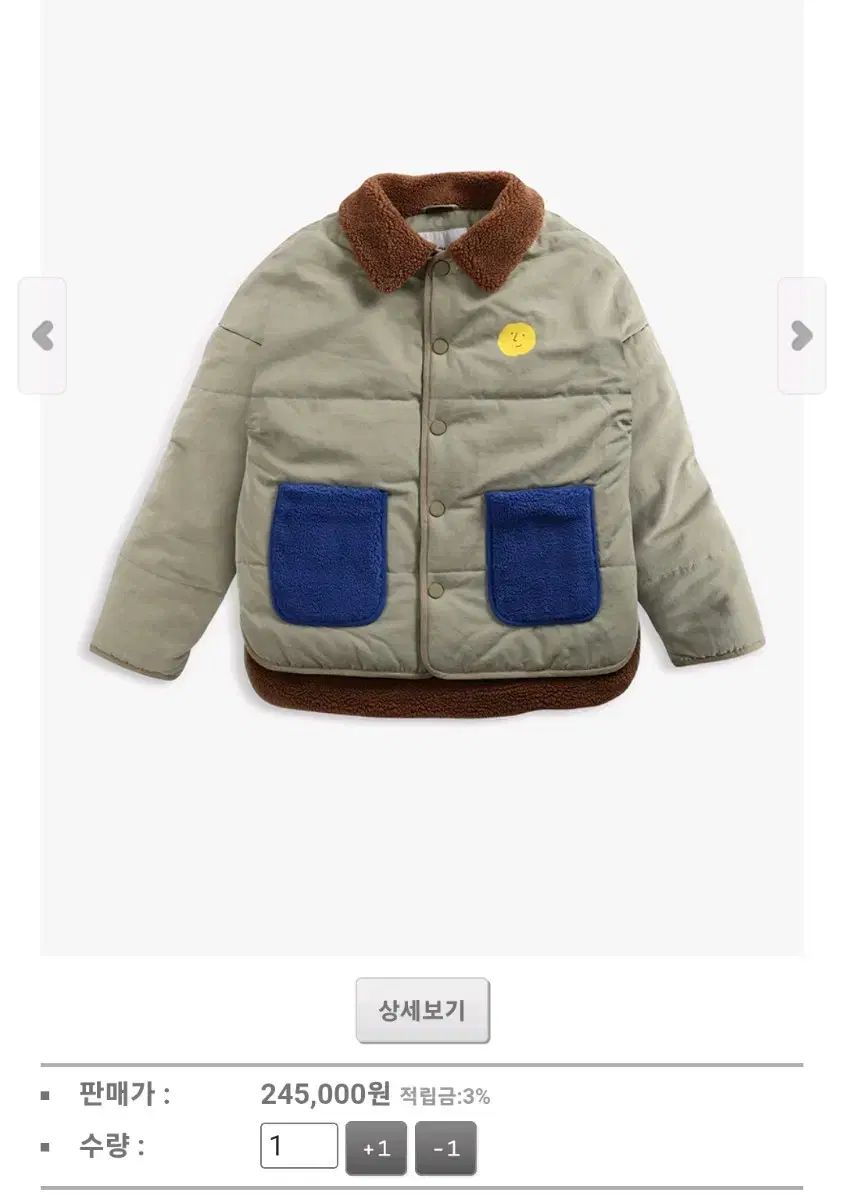The width and height of the screenshot is (844, 1200).
Task: Advance the image carousel with the right chevron
Action: [801, 337]
